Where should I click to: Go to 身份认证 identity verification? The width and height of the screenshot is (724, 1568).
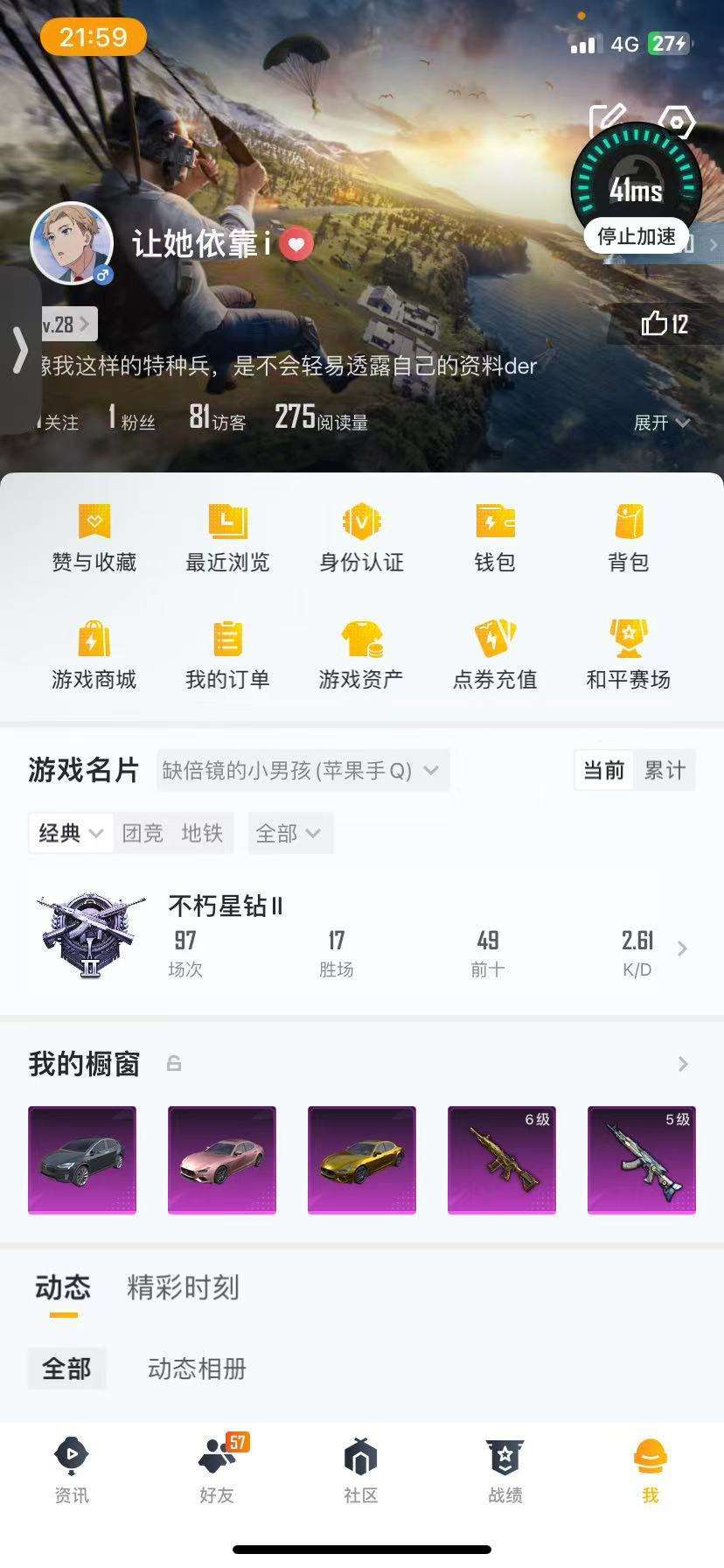pos(361,536)
